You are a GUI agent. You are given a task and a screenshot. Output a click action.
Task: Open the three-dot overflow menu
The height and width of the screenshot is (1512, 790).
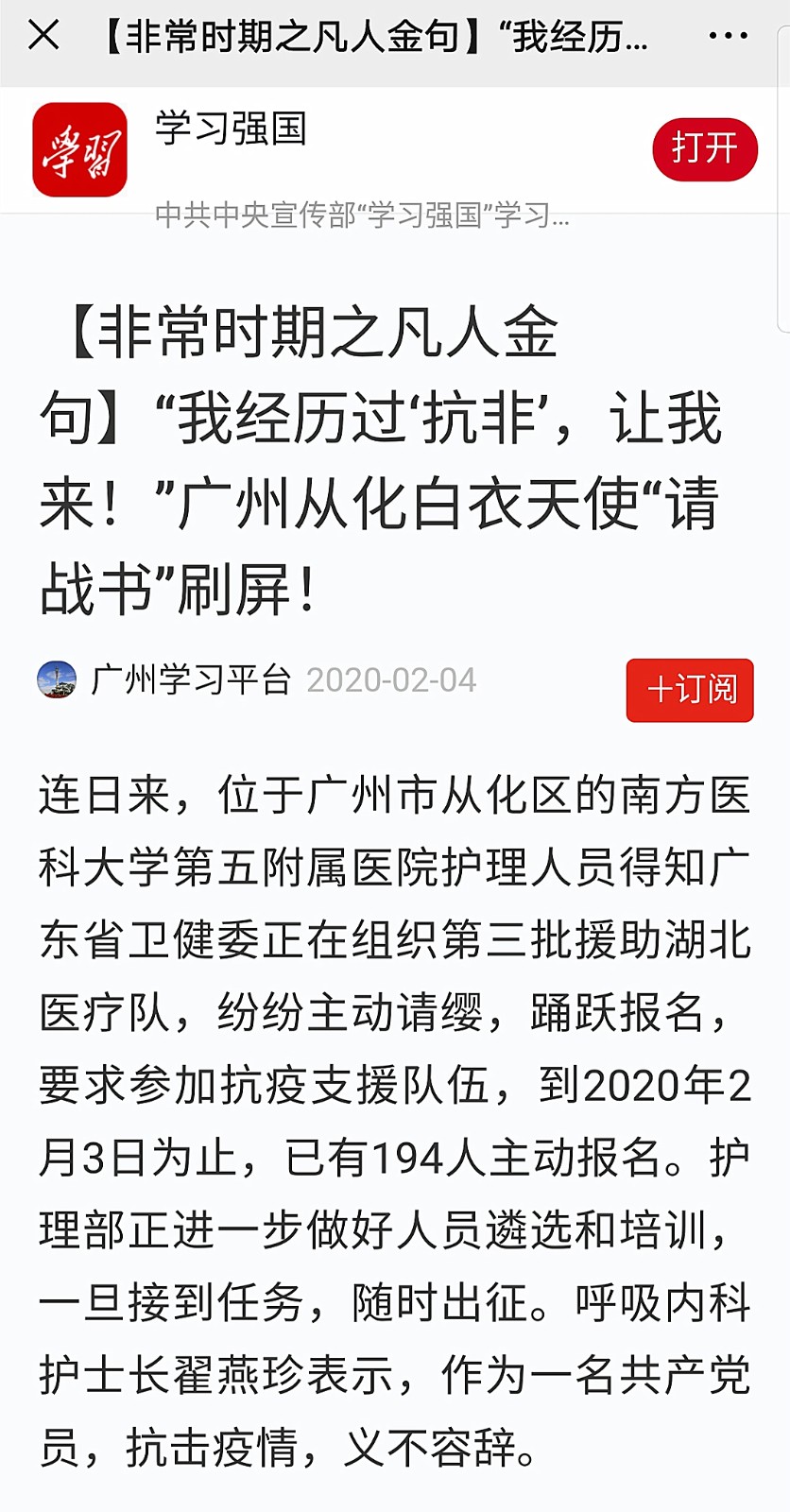(x=728, y=36)
